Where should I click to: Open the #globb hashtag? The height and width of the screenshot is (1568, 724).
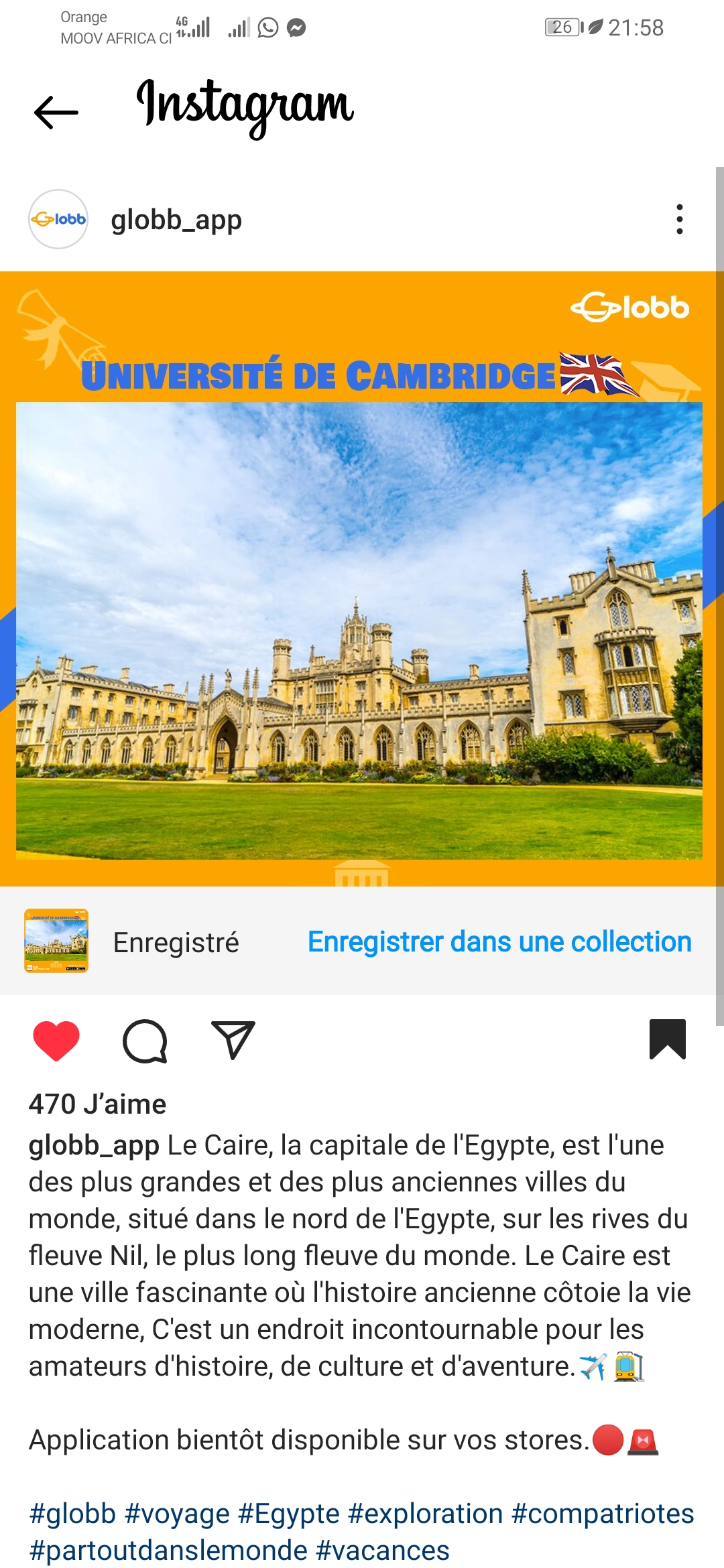(72, 1514)
